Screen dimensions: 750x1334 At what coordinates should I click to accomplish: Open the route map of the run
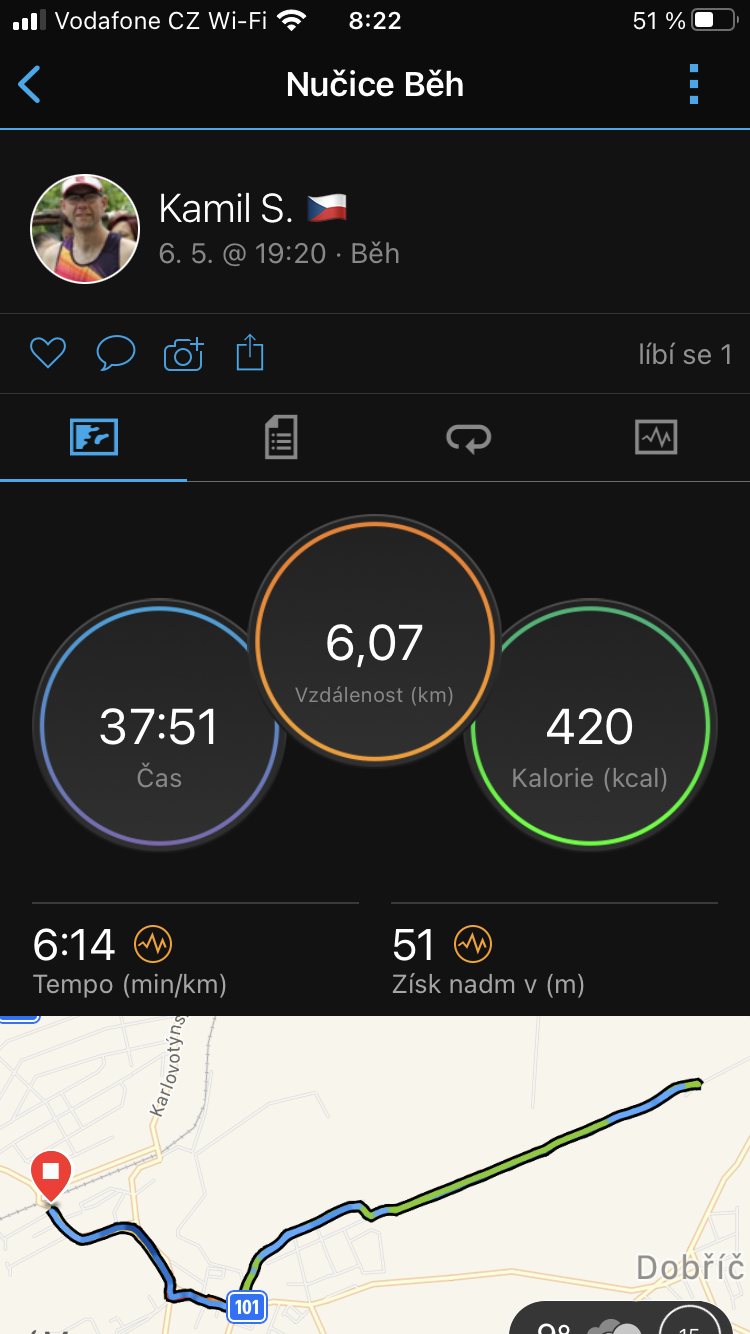[375, 1175]
